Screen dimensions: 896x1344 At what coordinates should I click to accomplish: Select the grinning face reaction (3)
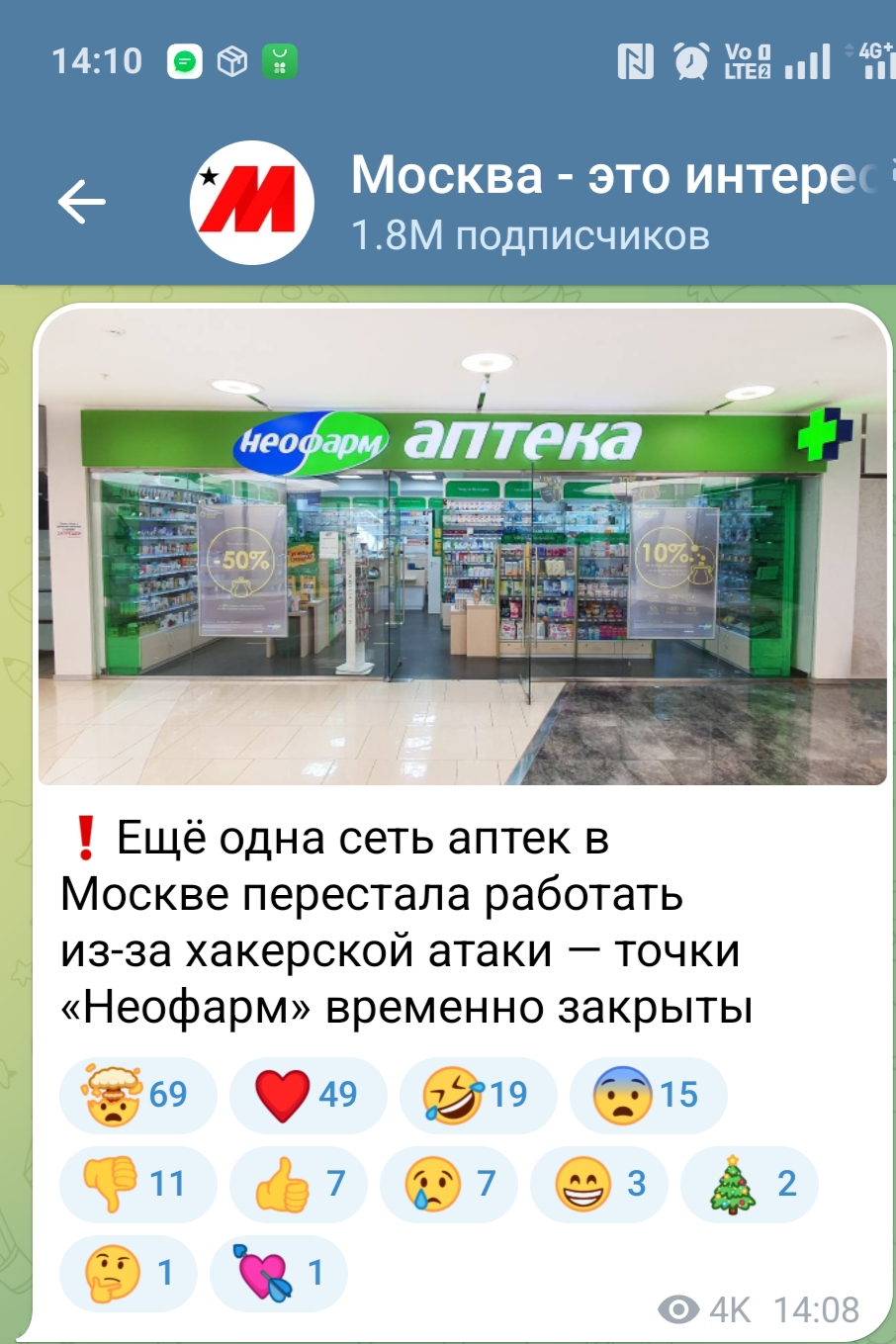pyautogui.click(x=598, y=1184)
